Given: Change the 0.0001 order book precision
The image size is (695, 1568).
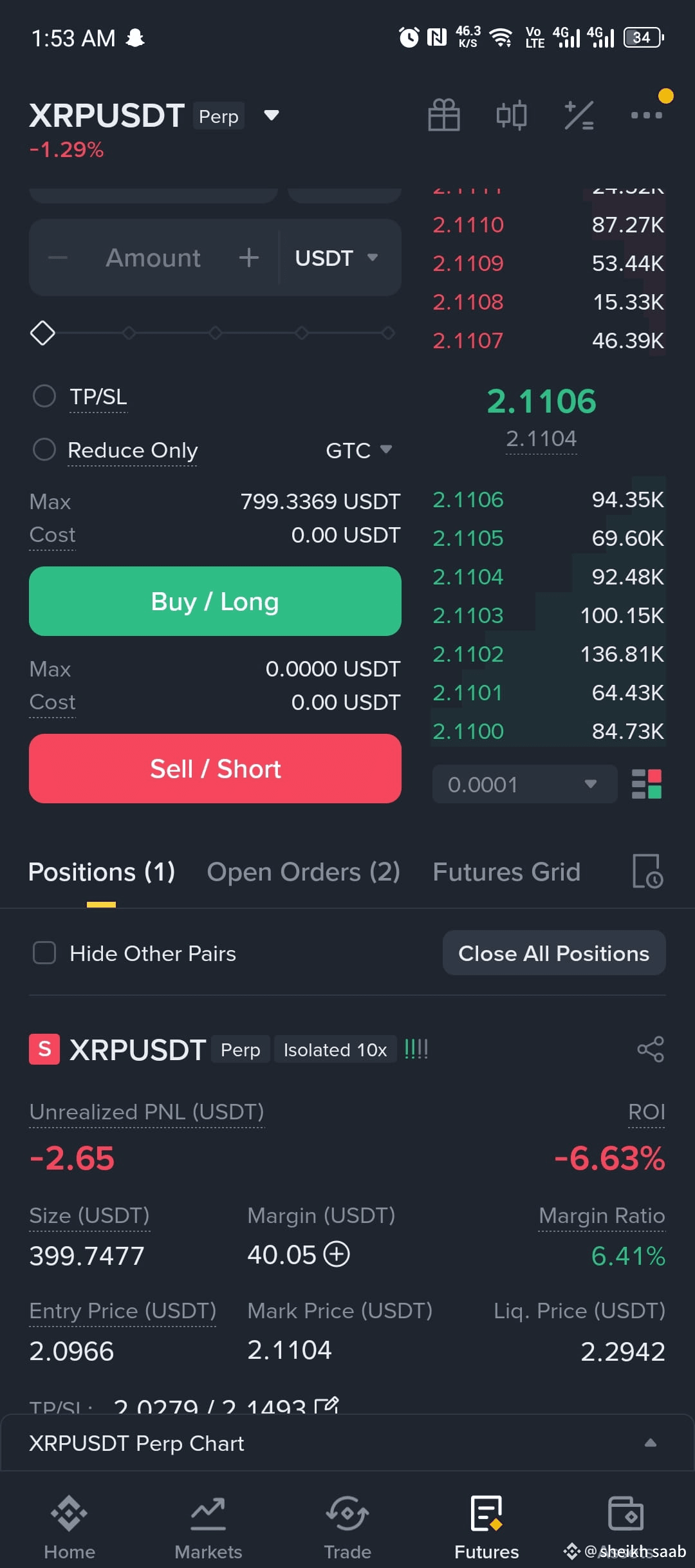Looking at the screenshot, I should (524, 784).
